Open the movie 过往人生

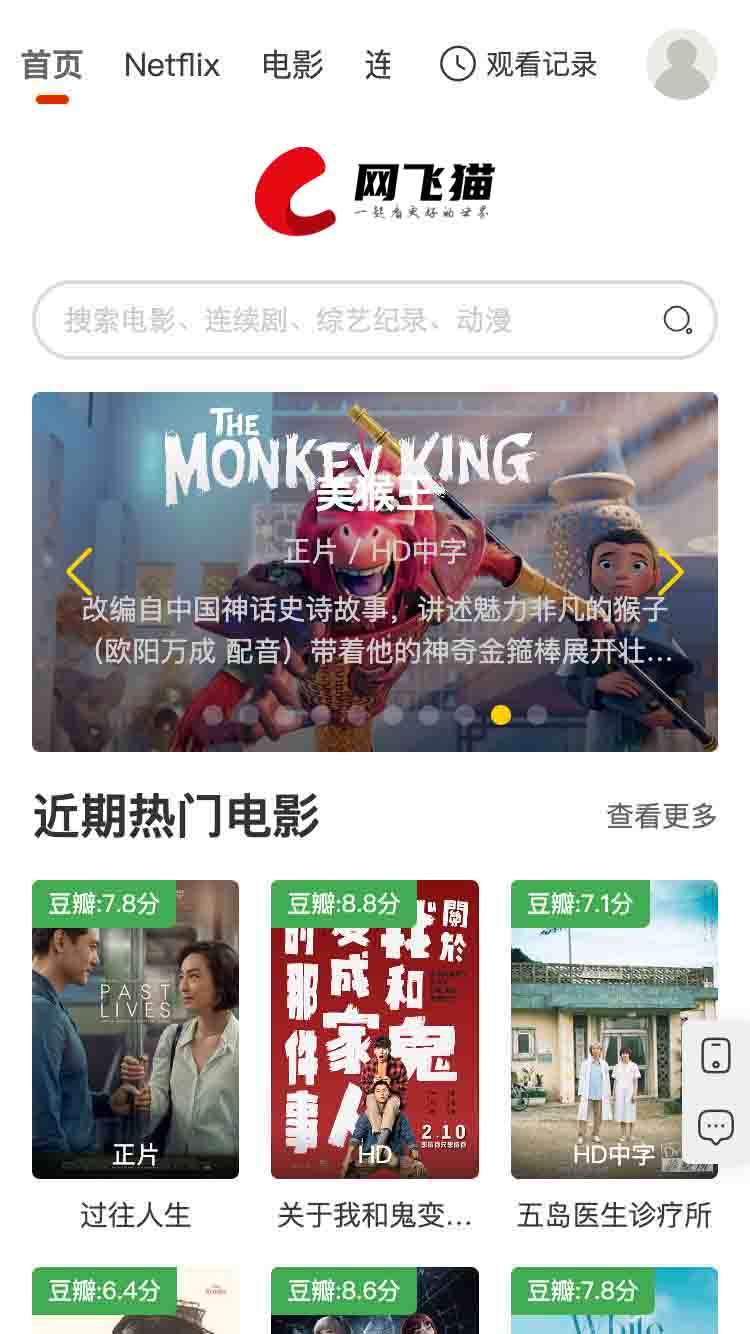(x=135, y=1030)
